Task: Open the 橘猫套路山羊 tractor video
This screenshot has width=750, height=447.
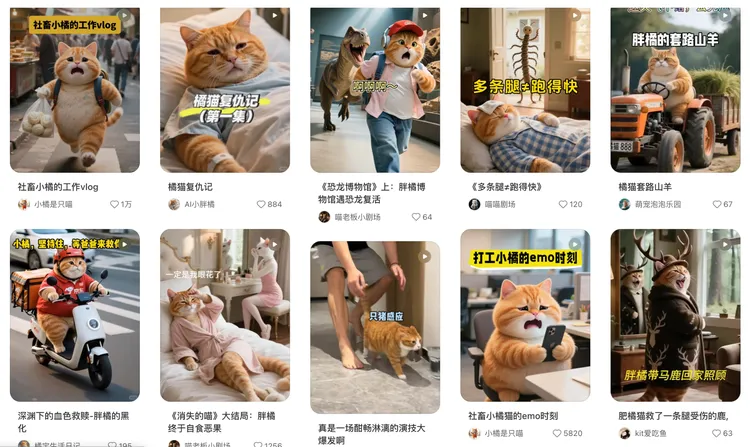Action: pos(675,90)
